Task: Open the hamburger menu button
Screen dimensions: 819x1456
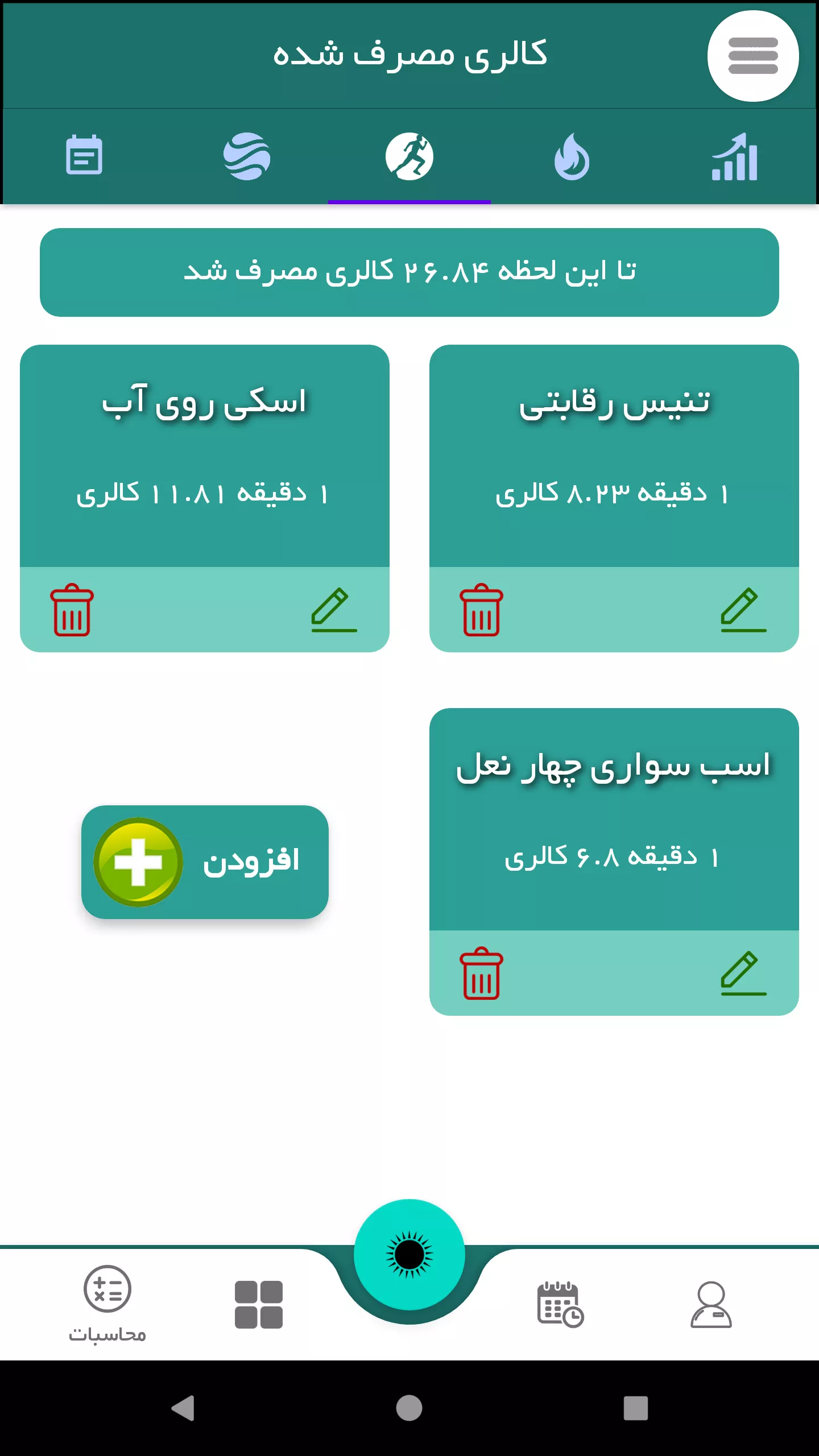Action: (752, 56)
